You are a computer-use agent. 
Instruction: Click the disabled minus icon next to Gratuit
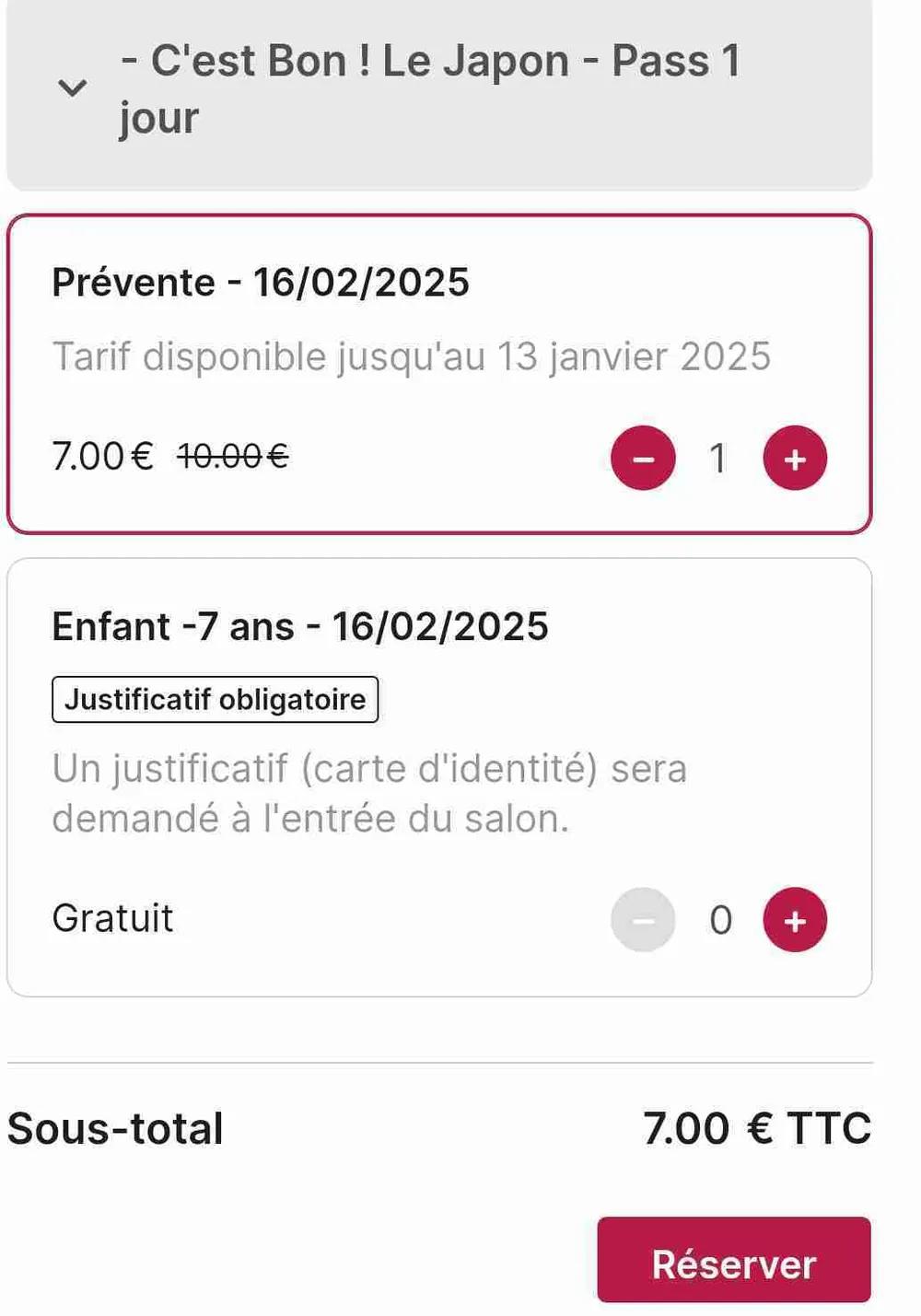644,919
